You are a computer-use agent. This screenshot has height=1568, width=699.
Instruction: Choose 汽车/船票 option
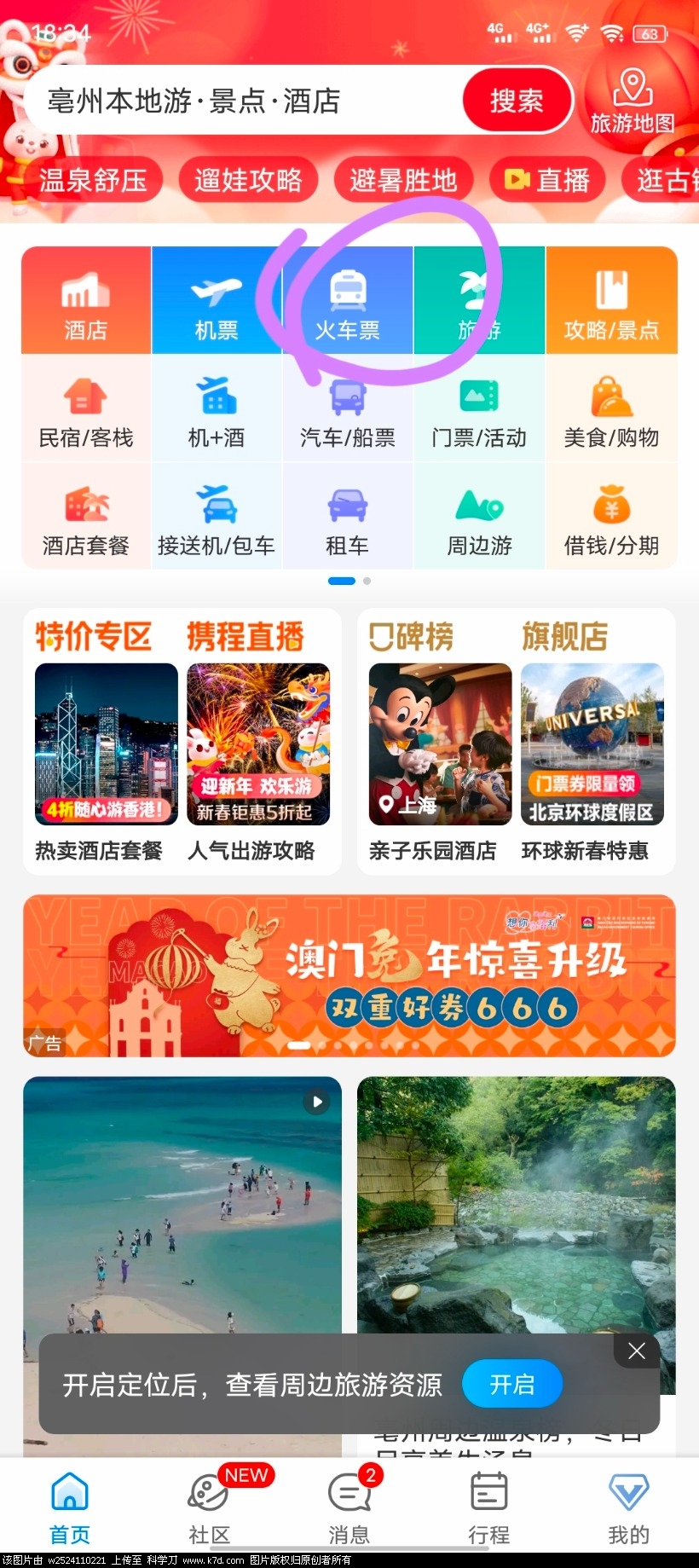pyautogui.click(x=347, y=411)
